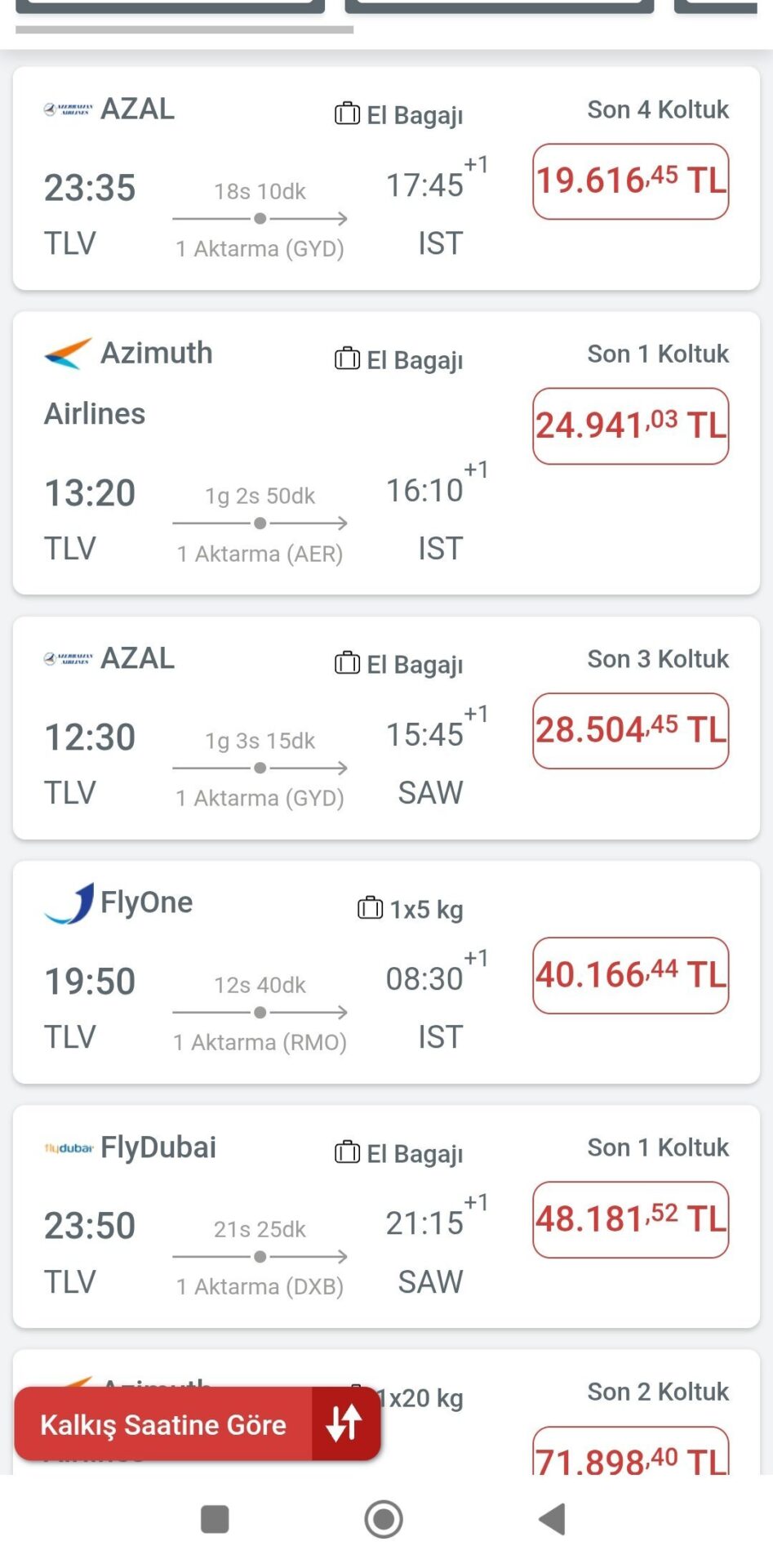Select the 28.504,45 TL price button
Viewport: 773px width, 1568px height.
tap(630, 731)
